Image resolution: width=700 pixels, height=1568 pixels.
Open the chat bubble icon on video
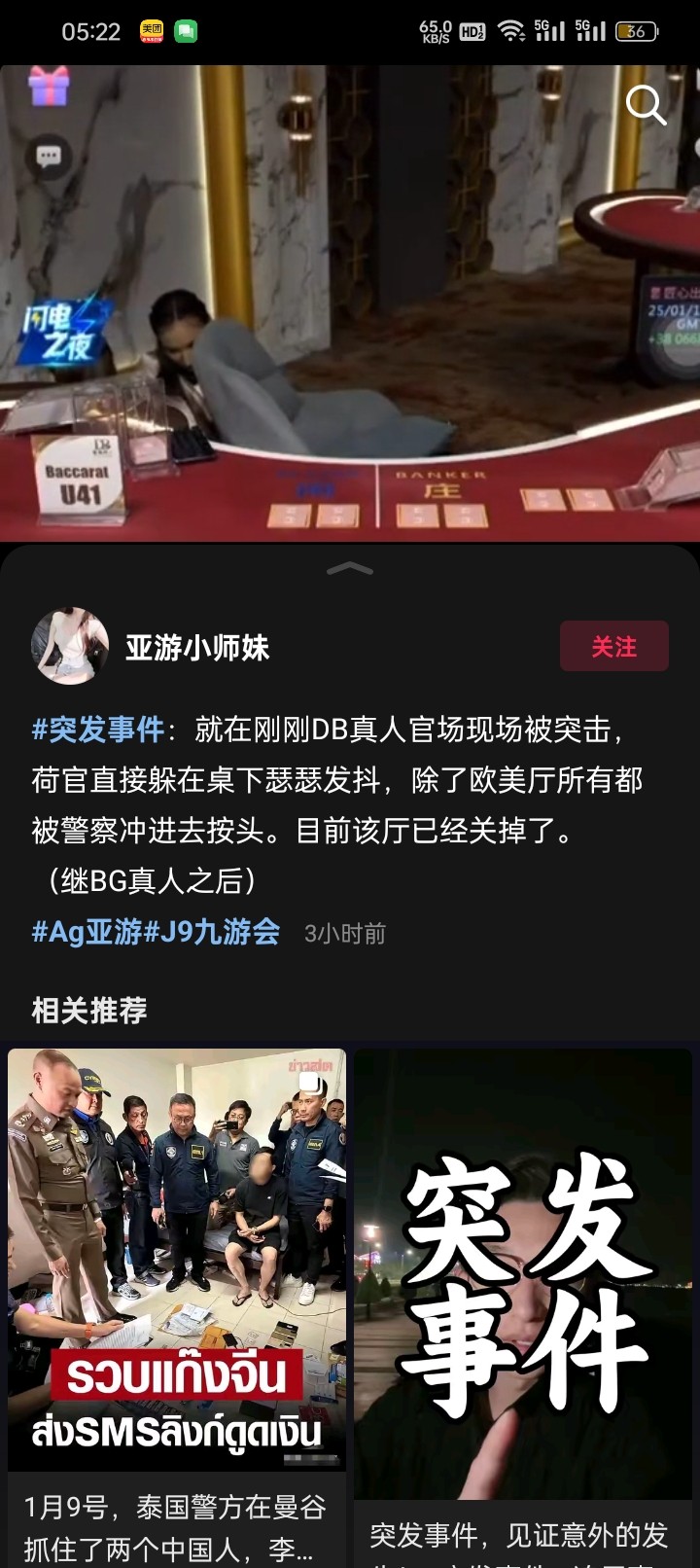pos(49,156)
